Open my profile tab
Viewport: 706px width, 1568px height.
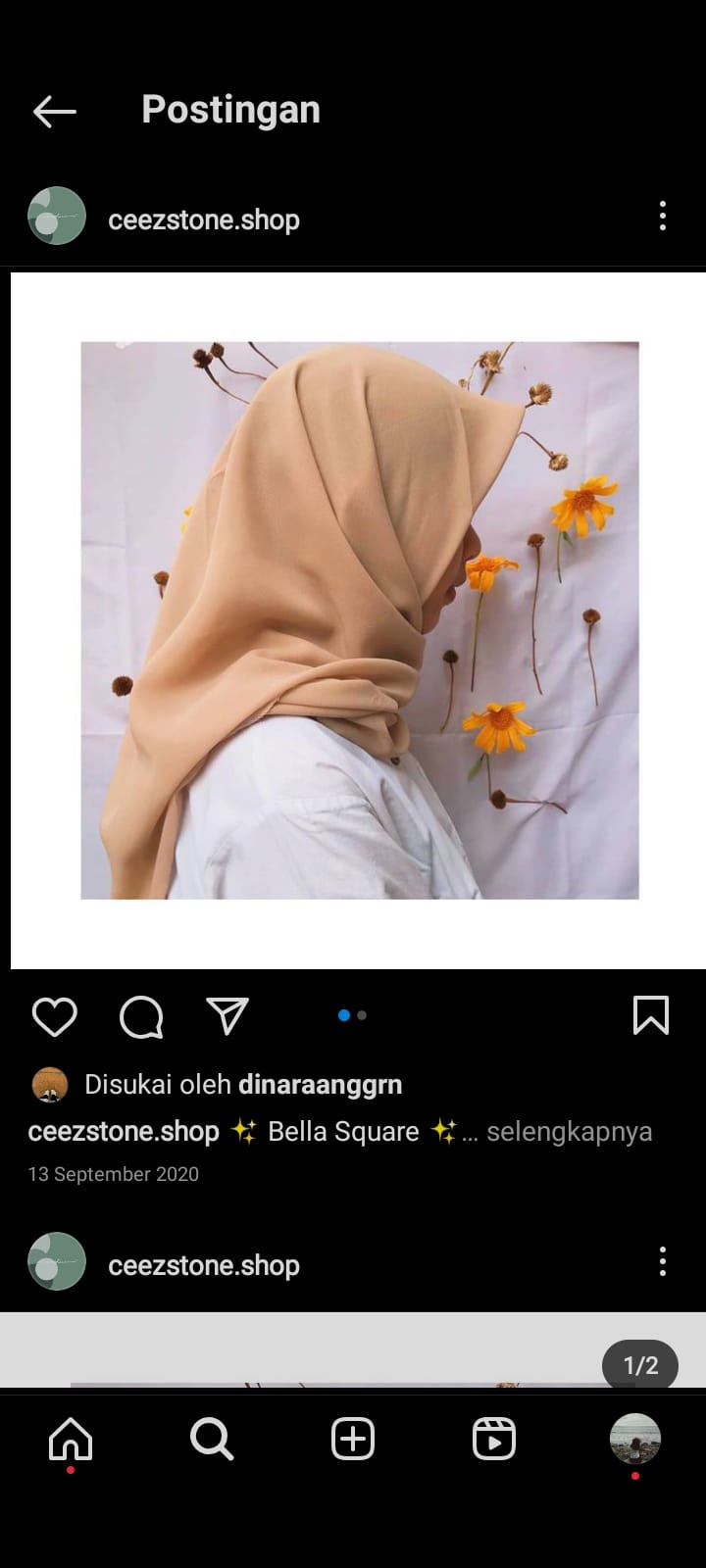pos(635,1439)
